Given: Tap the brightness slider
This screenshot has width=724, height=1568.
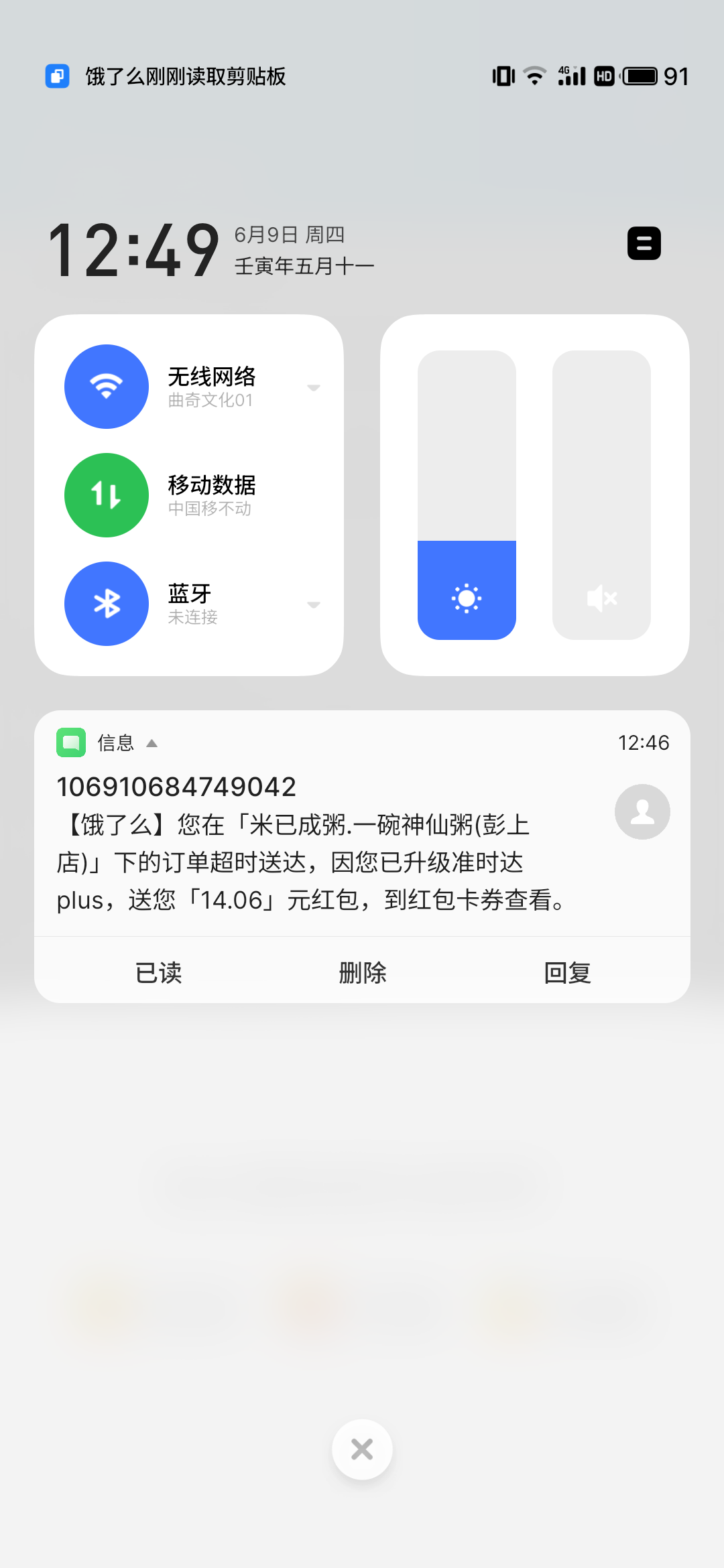Looking at the screenshot, I should pos(467,495).
